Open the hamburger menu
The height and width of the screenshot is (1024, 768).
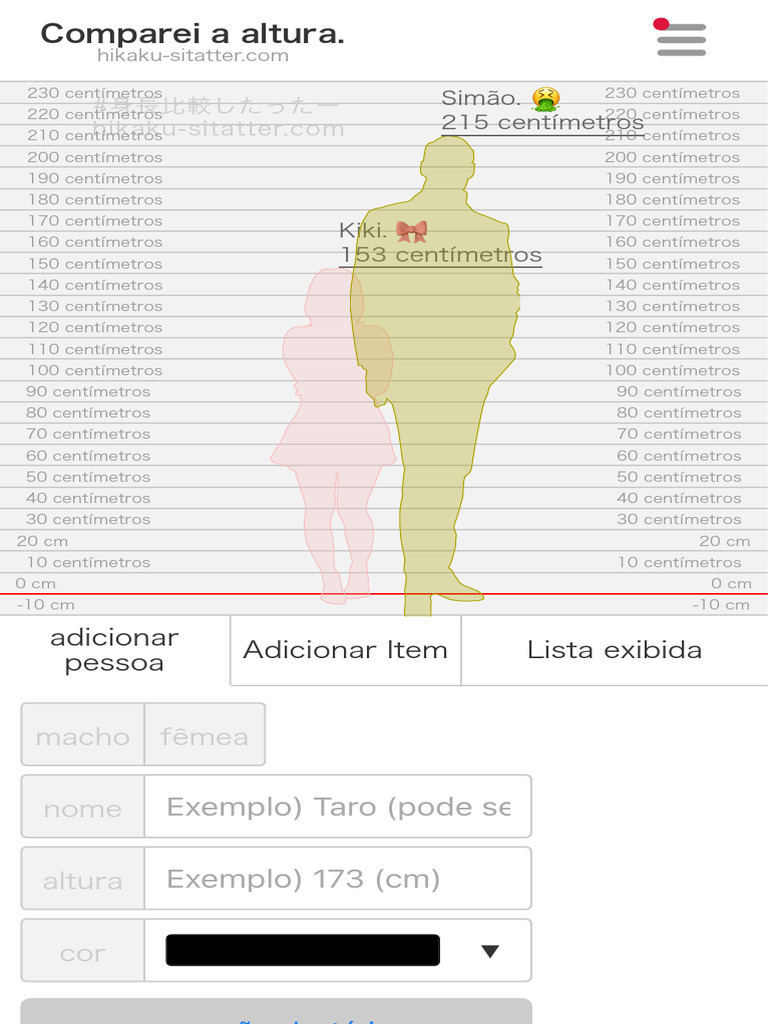(x=681, y=39)
